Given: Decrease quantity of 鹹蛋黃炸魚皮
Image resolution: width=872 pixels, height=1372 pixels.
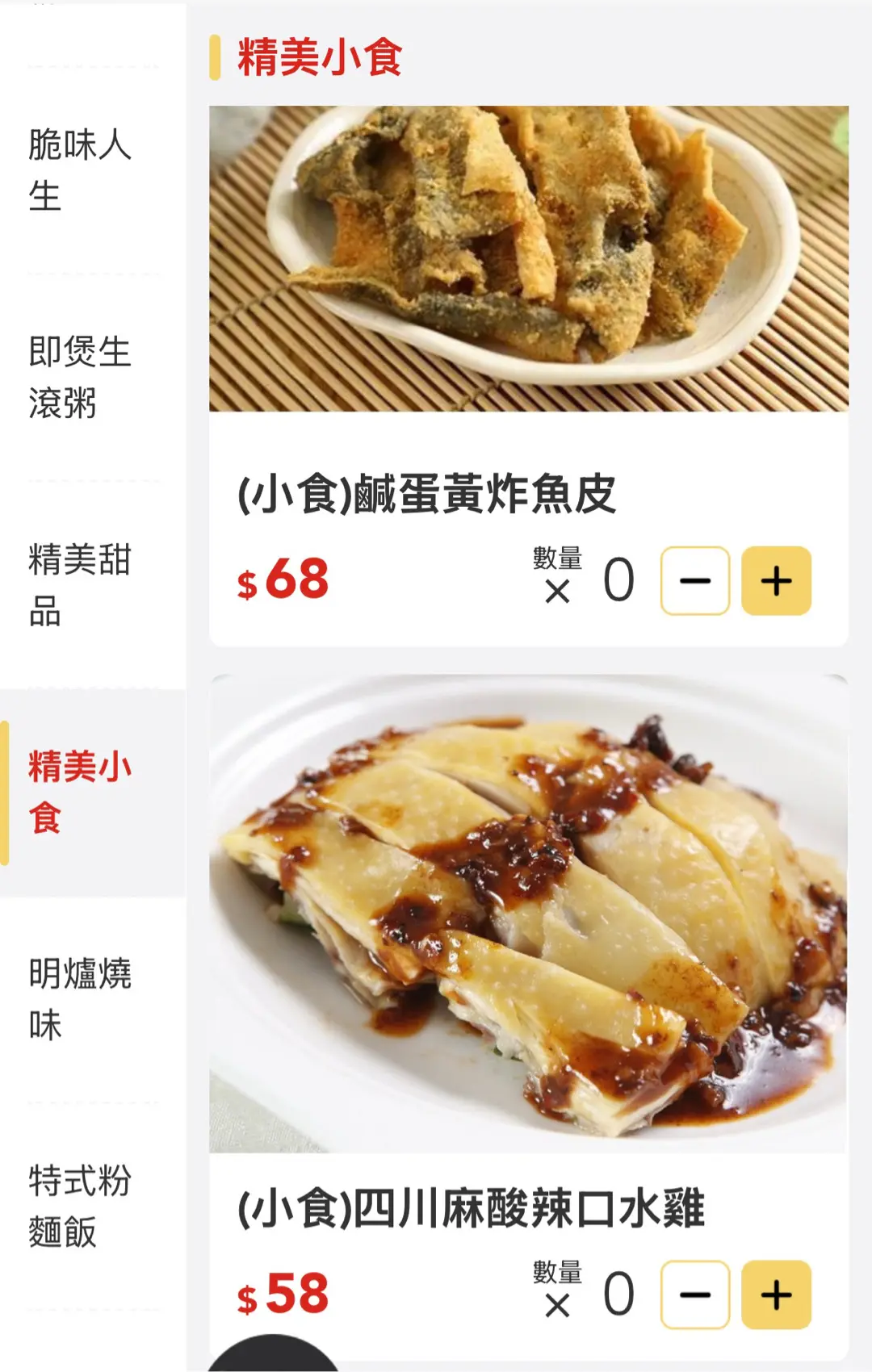Looking at the screenshot, I should [x=695, y=581].
